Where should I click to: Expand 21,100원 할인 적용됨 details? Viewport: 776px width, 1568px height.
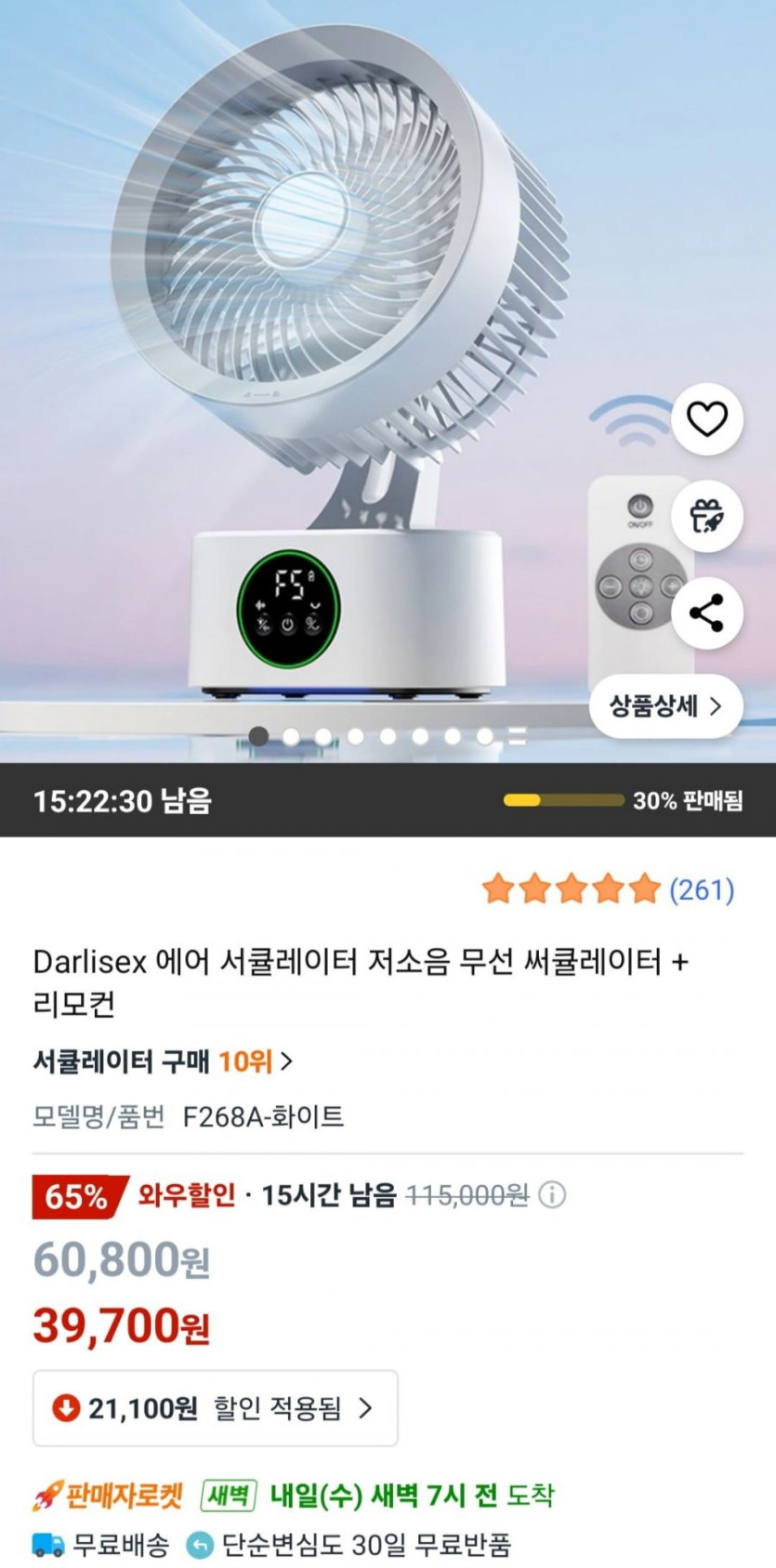pos(216,1408)
